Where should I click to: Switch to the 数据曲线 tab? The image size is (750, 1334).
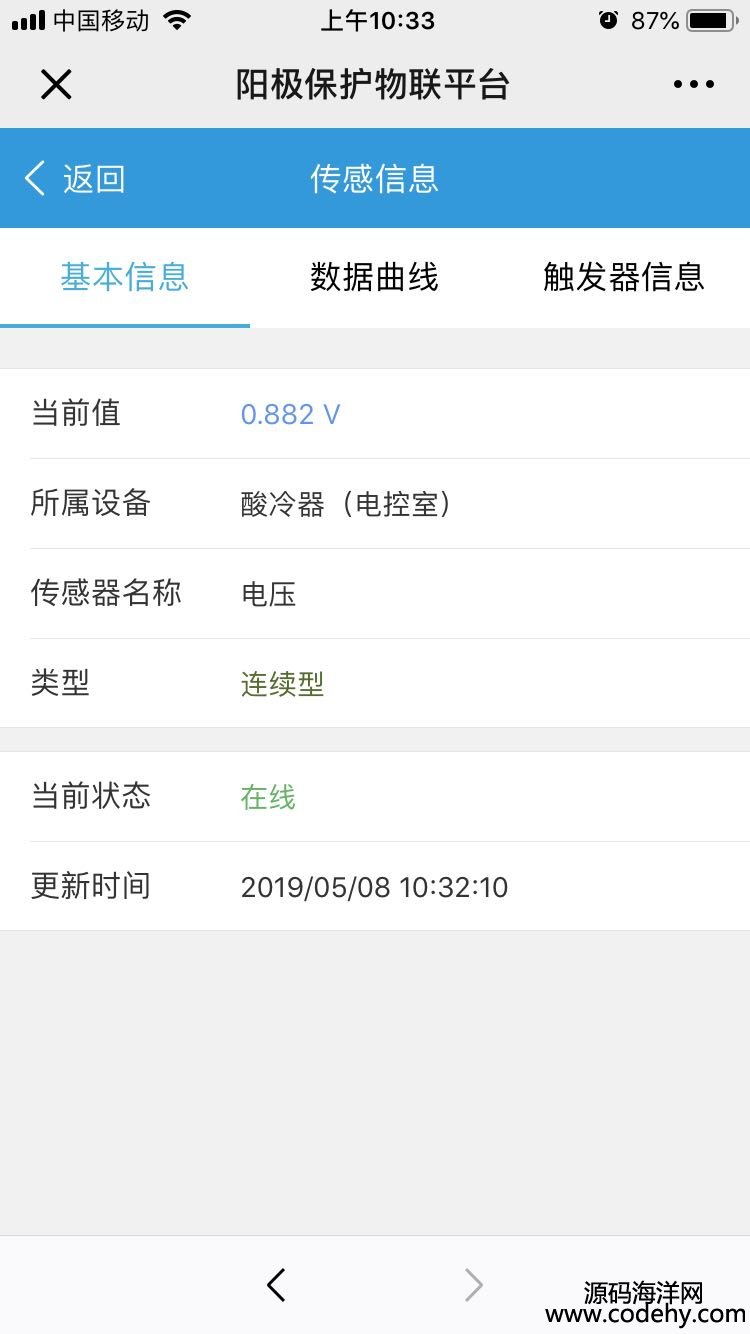pyautogui.click(x=374, y=277)
